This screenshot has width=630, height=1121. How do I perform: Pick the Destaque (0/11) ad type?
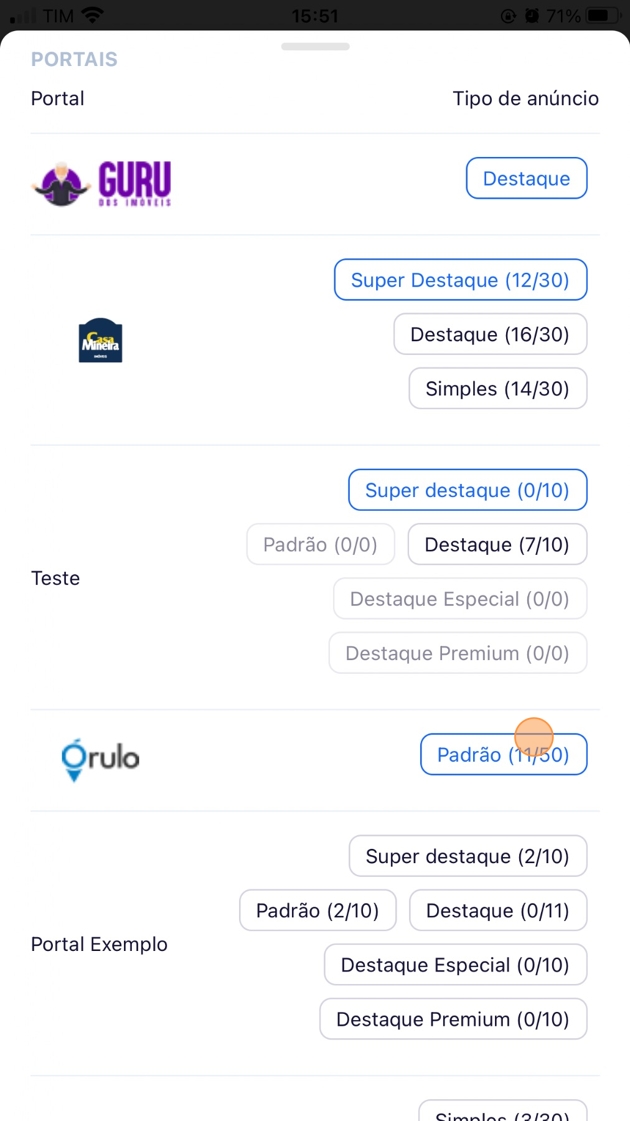pyautogui.click(x=497, y=911)
